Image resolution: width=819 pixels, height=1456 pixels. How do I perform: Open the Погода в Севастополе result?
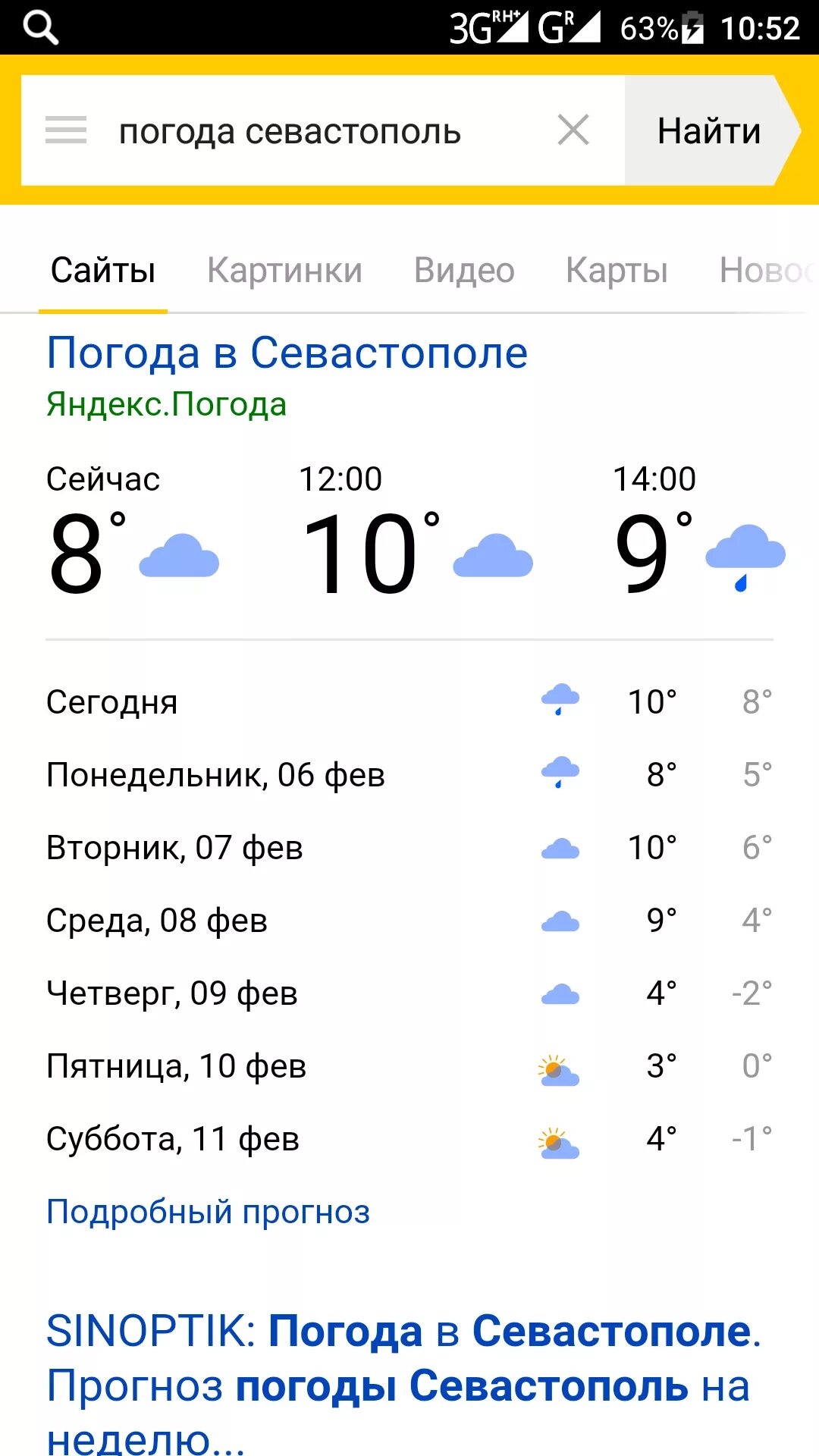287,353
